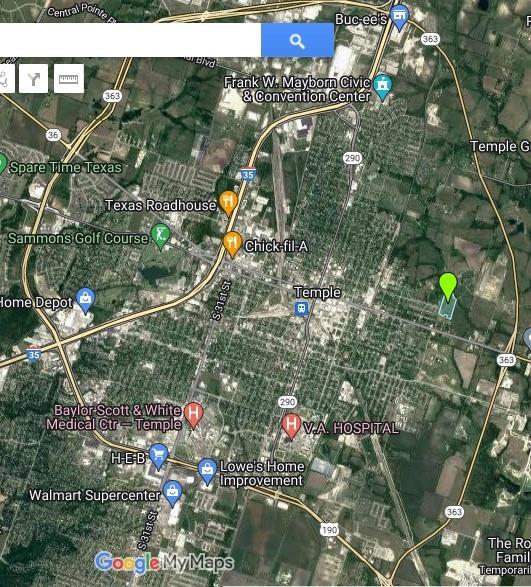Select the measure distances ruler tool

tap(69, 79)
